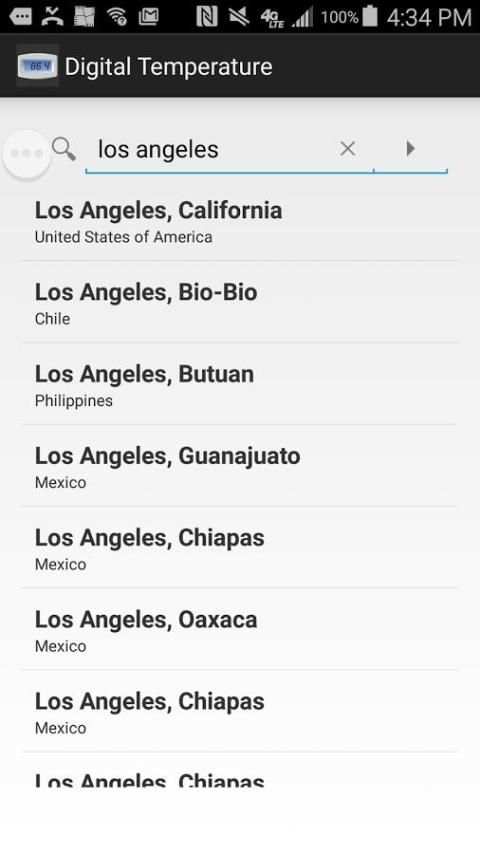Image resolution: width=480 pixels, height=854 pixels.
Task: Select Los Angeles, California
Action: [x=240, y=221]
